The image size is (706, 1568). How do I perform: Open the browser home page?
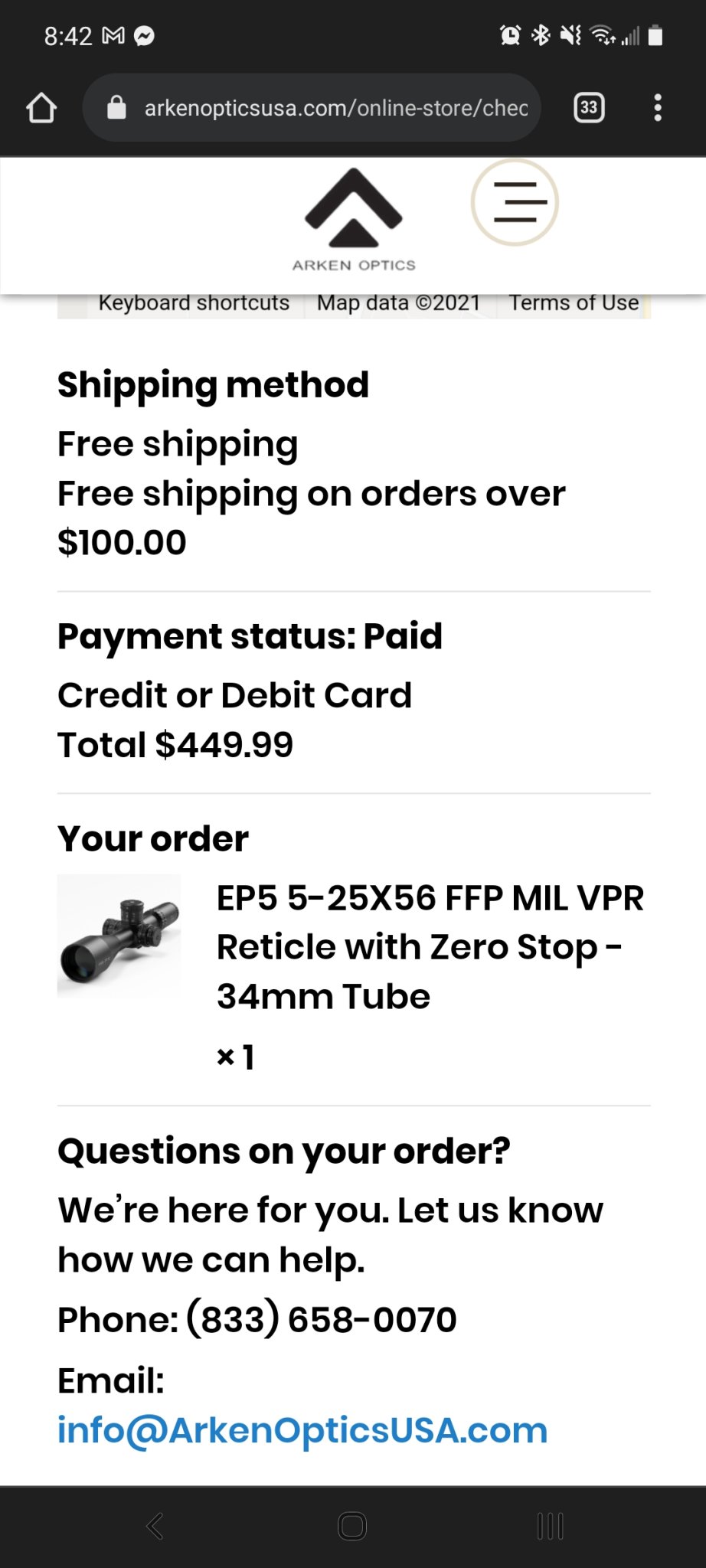(x=41, y=108)
